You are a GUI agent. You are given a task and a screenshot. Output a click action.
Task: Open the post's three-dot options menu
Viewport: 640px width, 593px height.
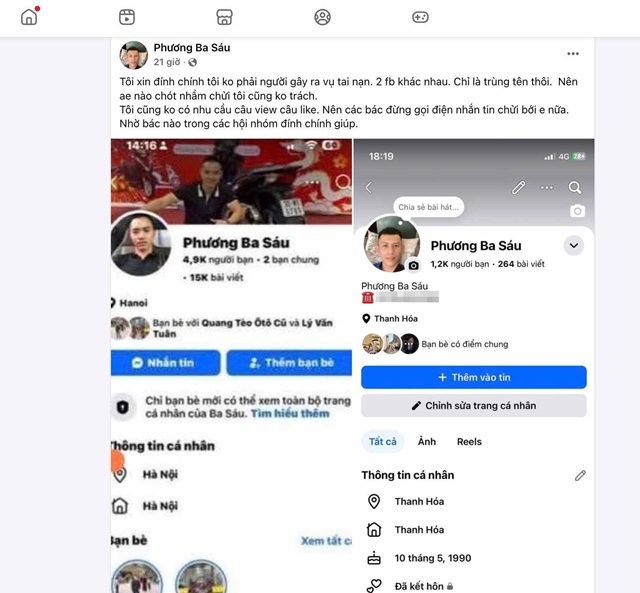tap(573, 54)
